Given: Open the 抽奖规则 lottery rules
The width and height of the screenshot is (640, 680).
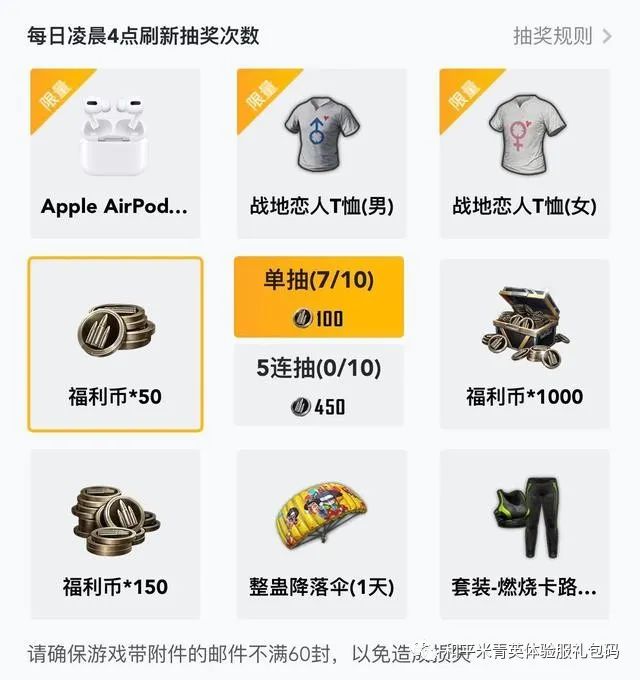Looking at the screenshot, I should pyautogui.click(x=562, y=37).
